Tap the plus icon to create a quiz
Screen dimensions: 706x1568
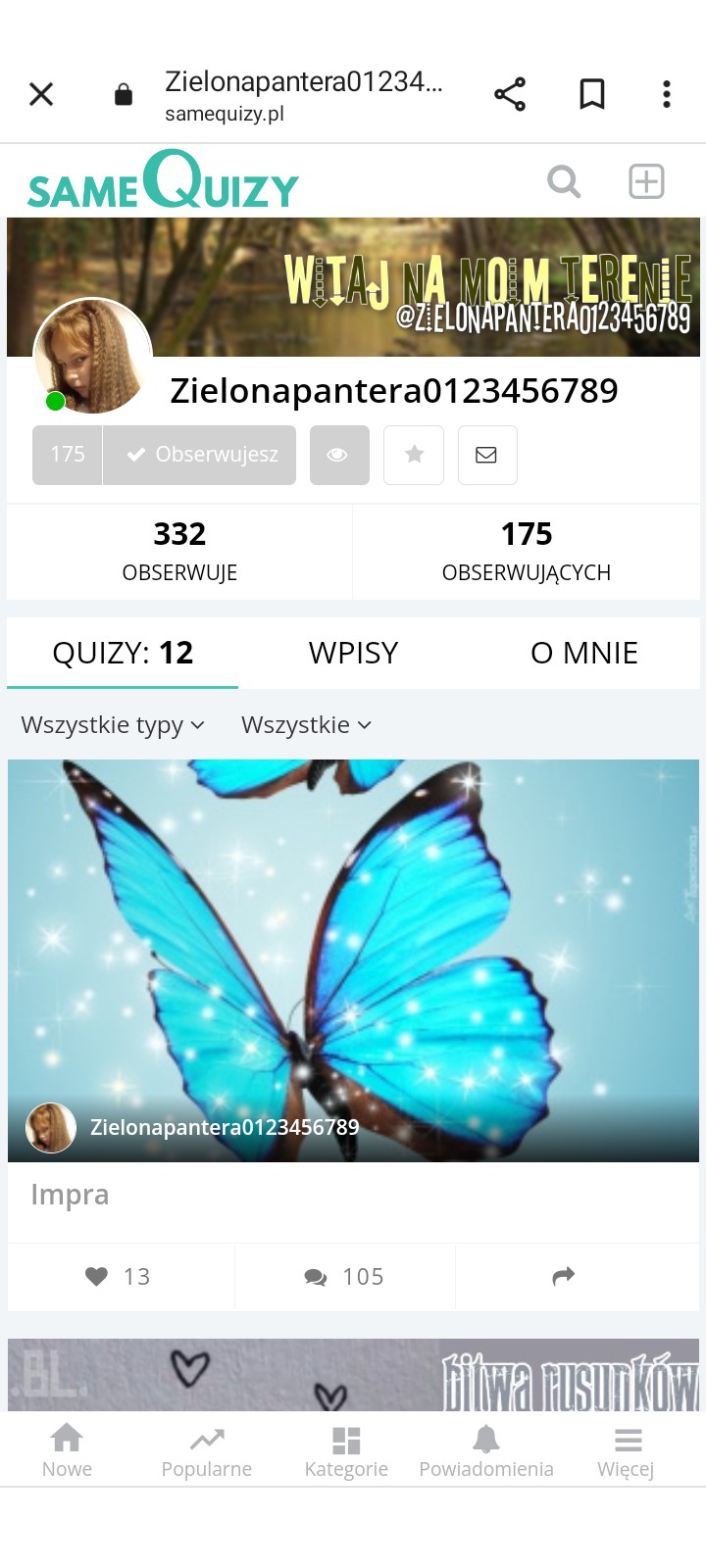pyautogui.click(x=646, y=181)
